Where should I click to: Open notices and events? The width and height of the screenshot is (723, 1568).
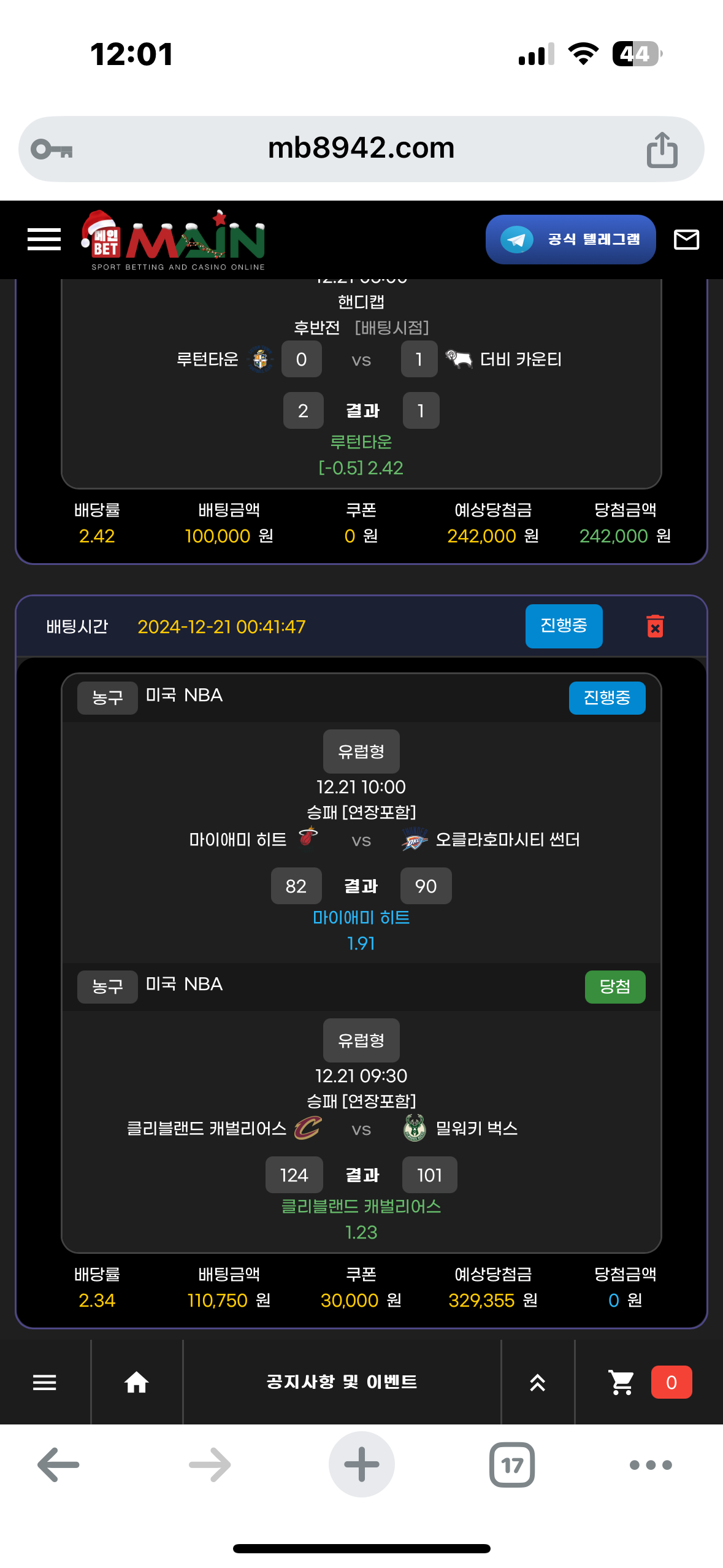(x=342, y=1382)
